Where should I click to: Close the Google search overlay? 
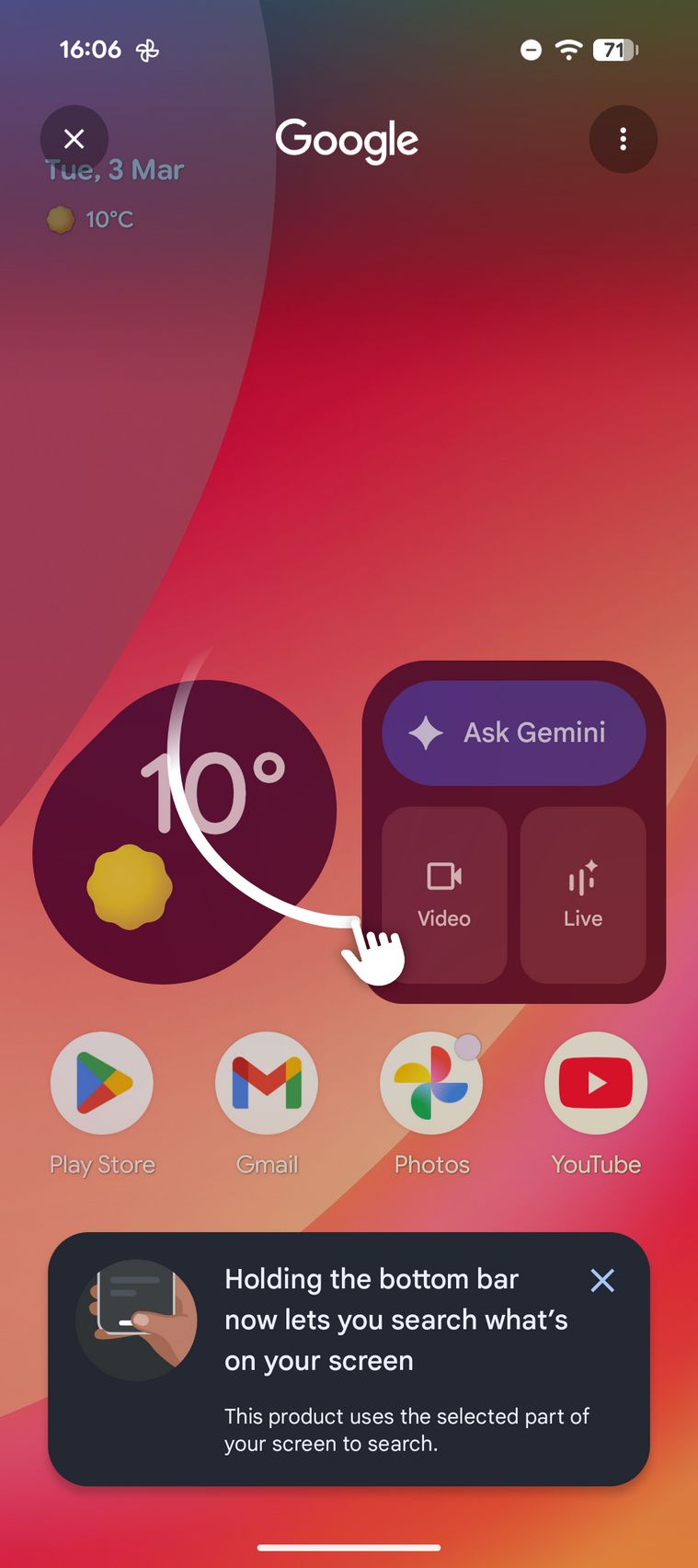pyautogui.click(x=74, y=139)
